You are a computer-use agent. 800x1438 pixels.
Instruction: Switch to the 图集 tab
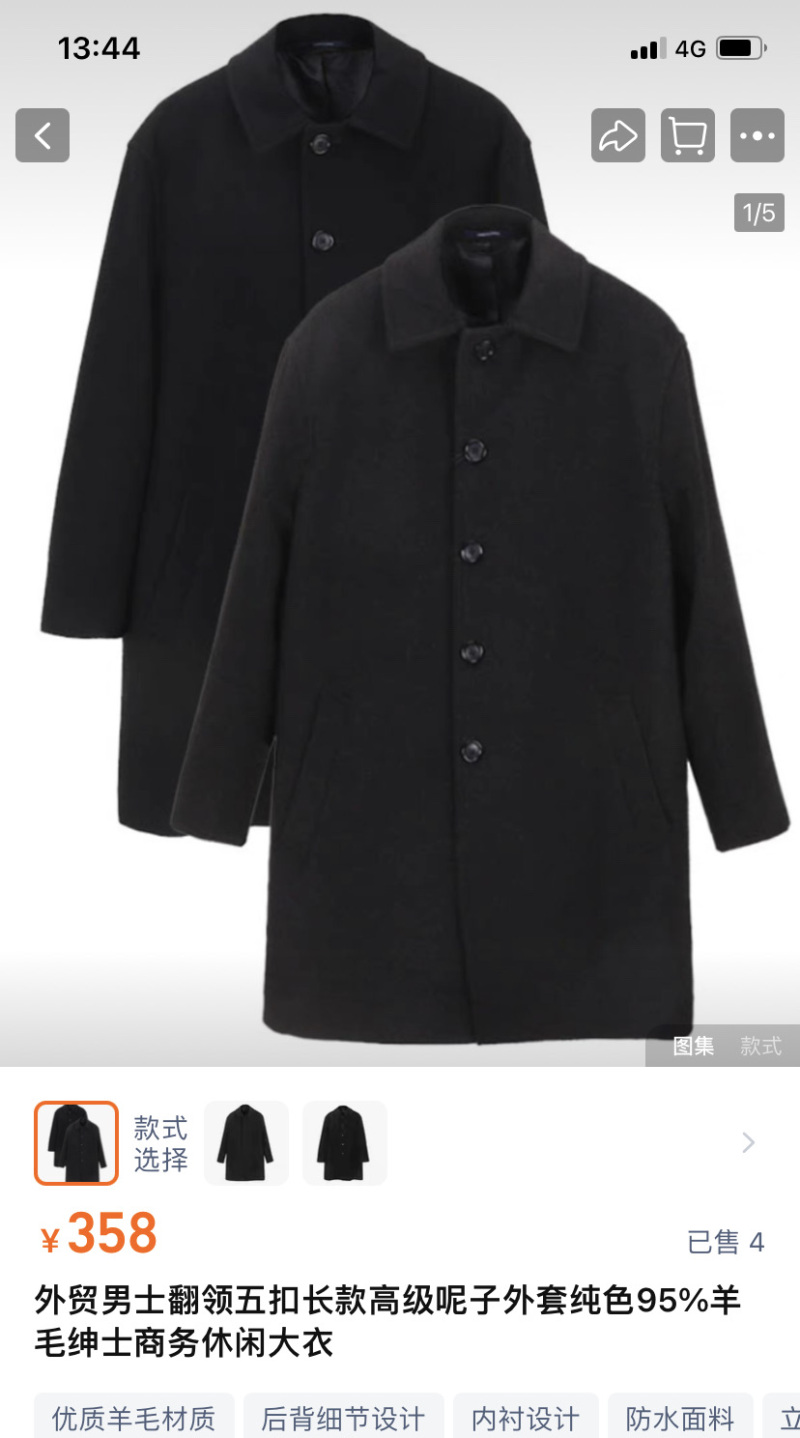click(x=693, y=1046)
